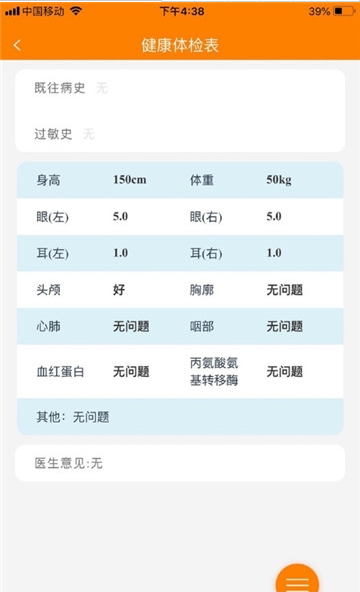Go back from the 健康体检表 page
Viewport: 360px width, 592px height.
coord(17,45)
